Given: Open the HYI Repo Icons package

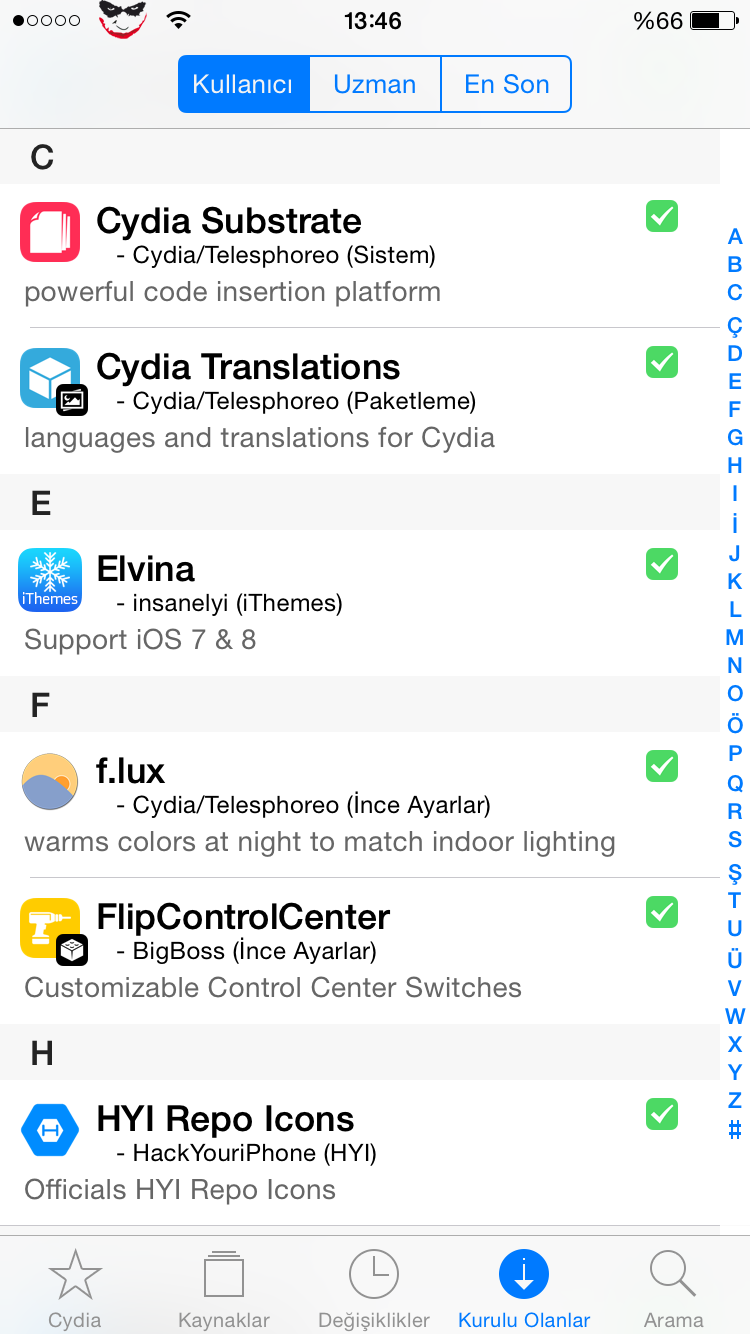Looking at the screenshot, I should (x=360, y=1153).
